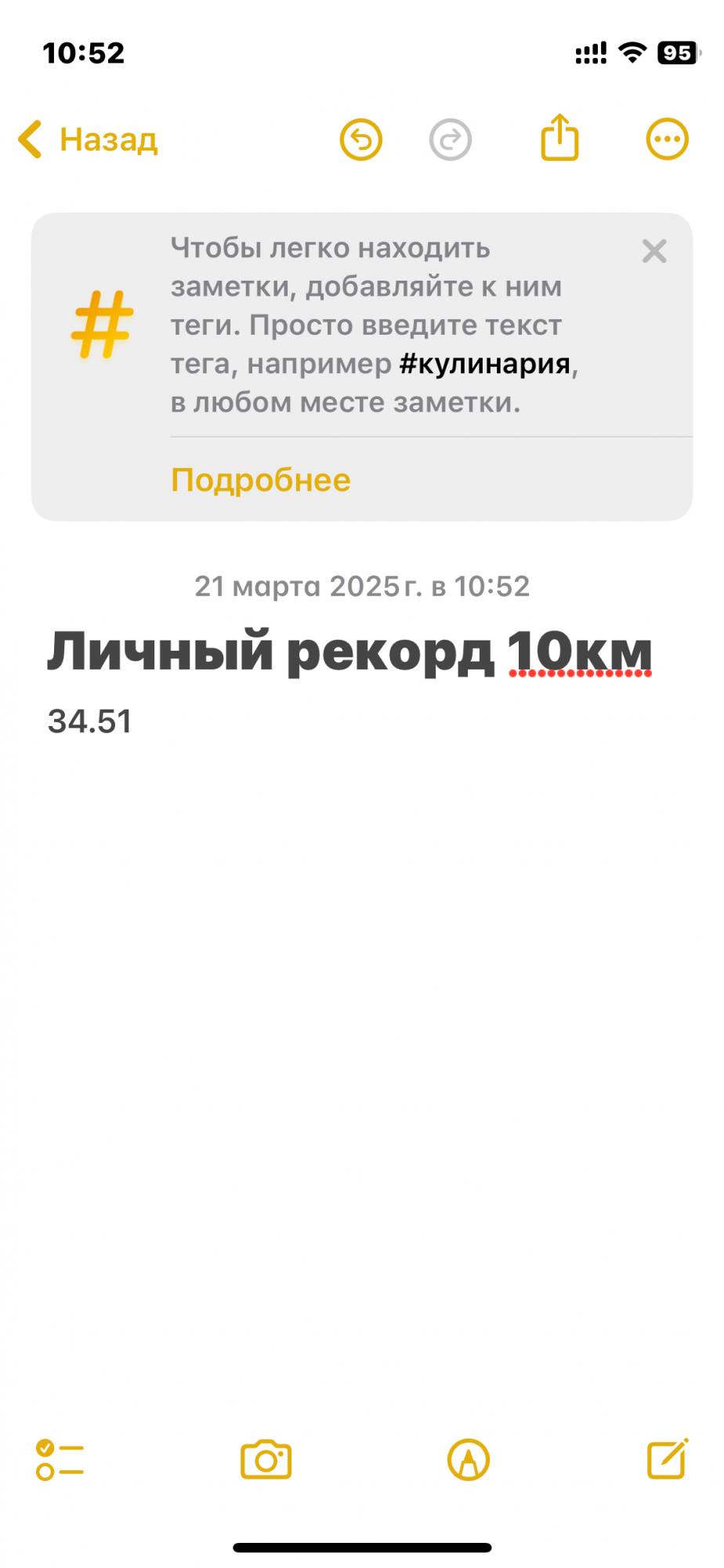This screenshot has width=724, height=1568.
Task: Tap the Подробнее link
Action: tap(261, 480)
